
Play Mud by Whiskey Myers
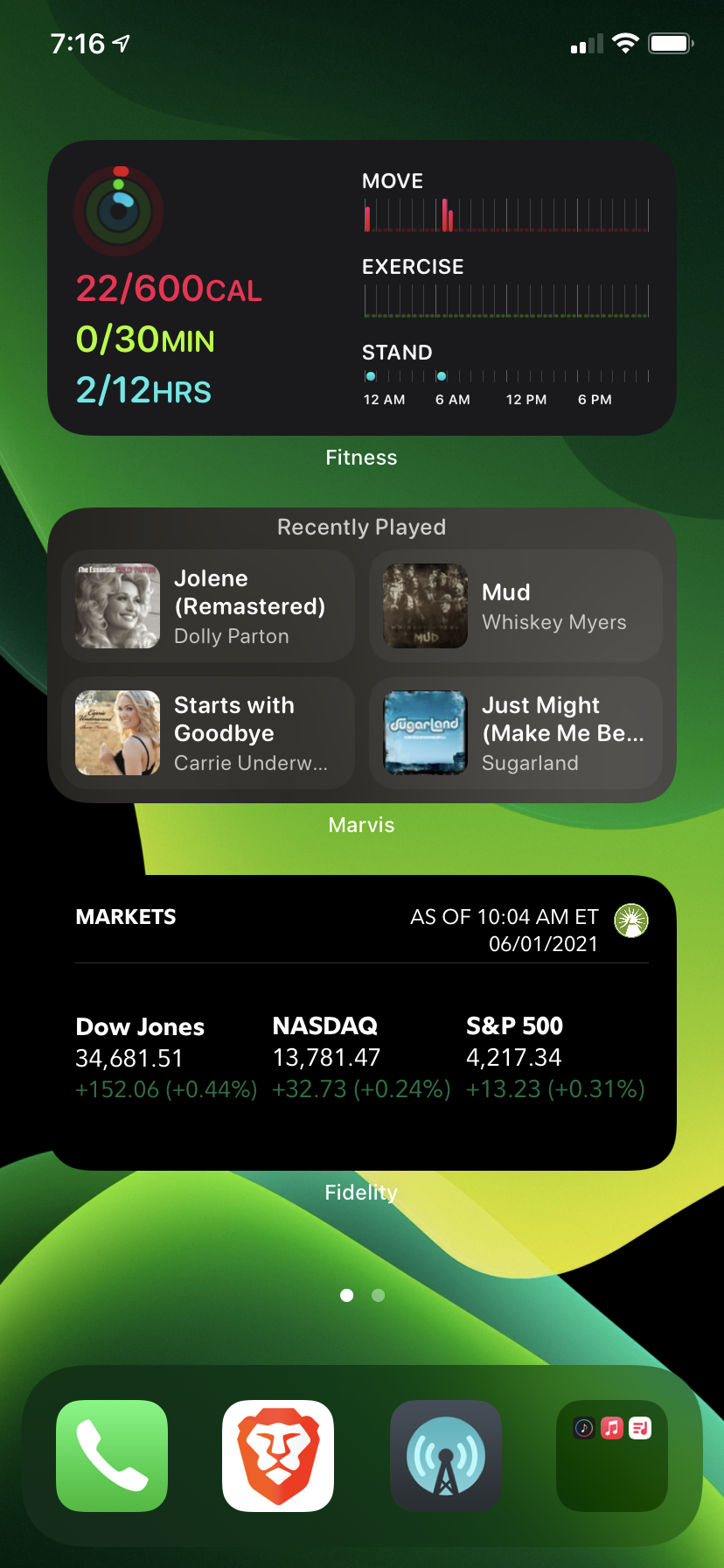pos(516,605)
